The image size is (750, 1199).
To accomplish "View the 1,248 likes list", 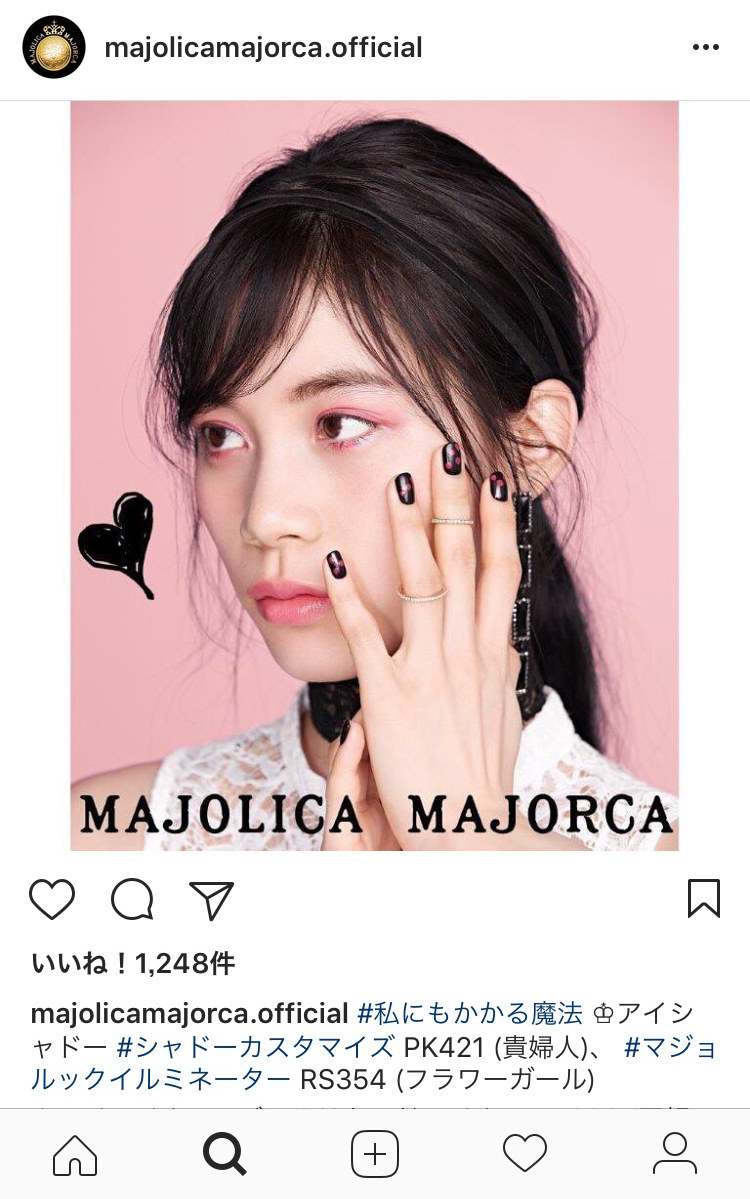I will click(x=133, y=963).
